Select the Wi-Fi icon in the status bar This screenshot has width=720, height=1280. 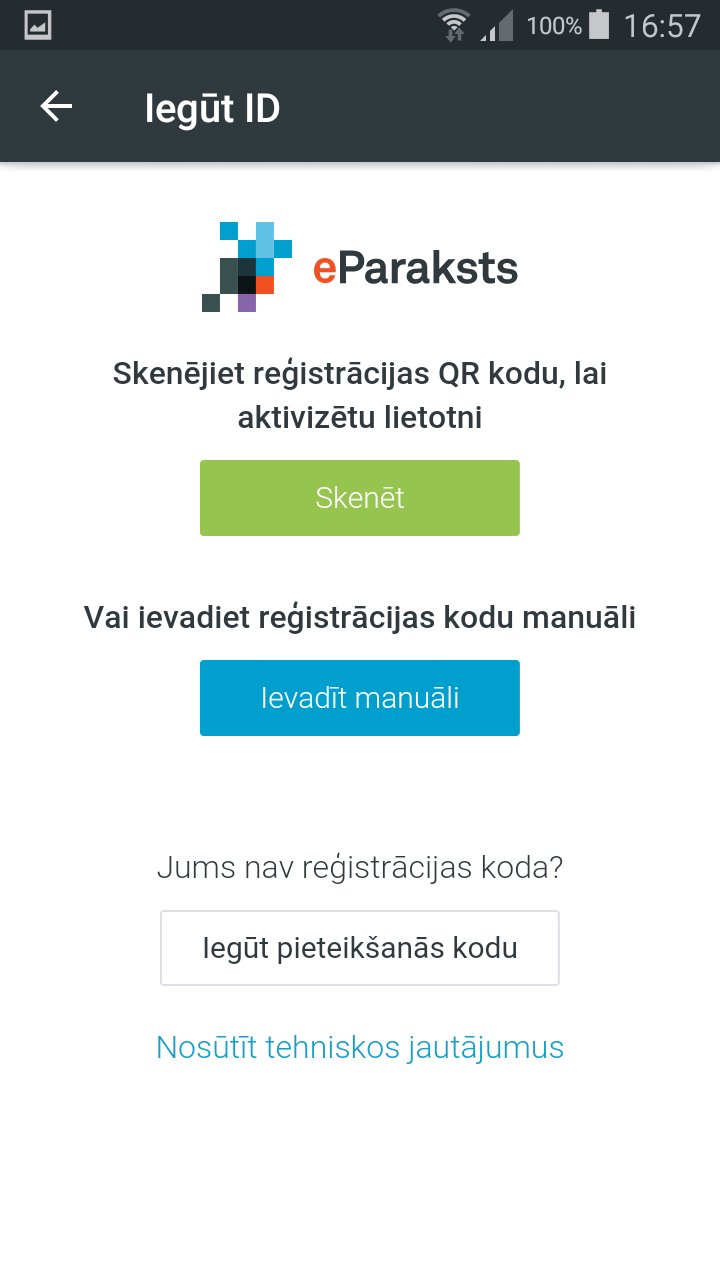pos(455,25)
